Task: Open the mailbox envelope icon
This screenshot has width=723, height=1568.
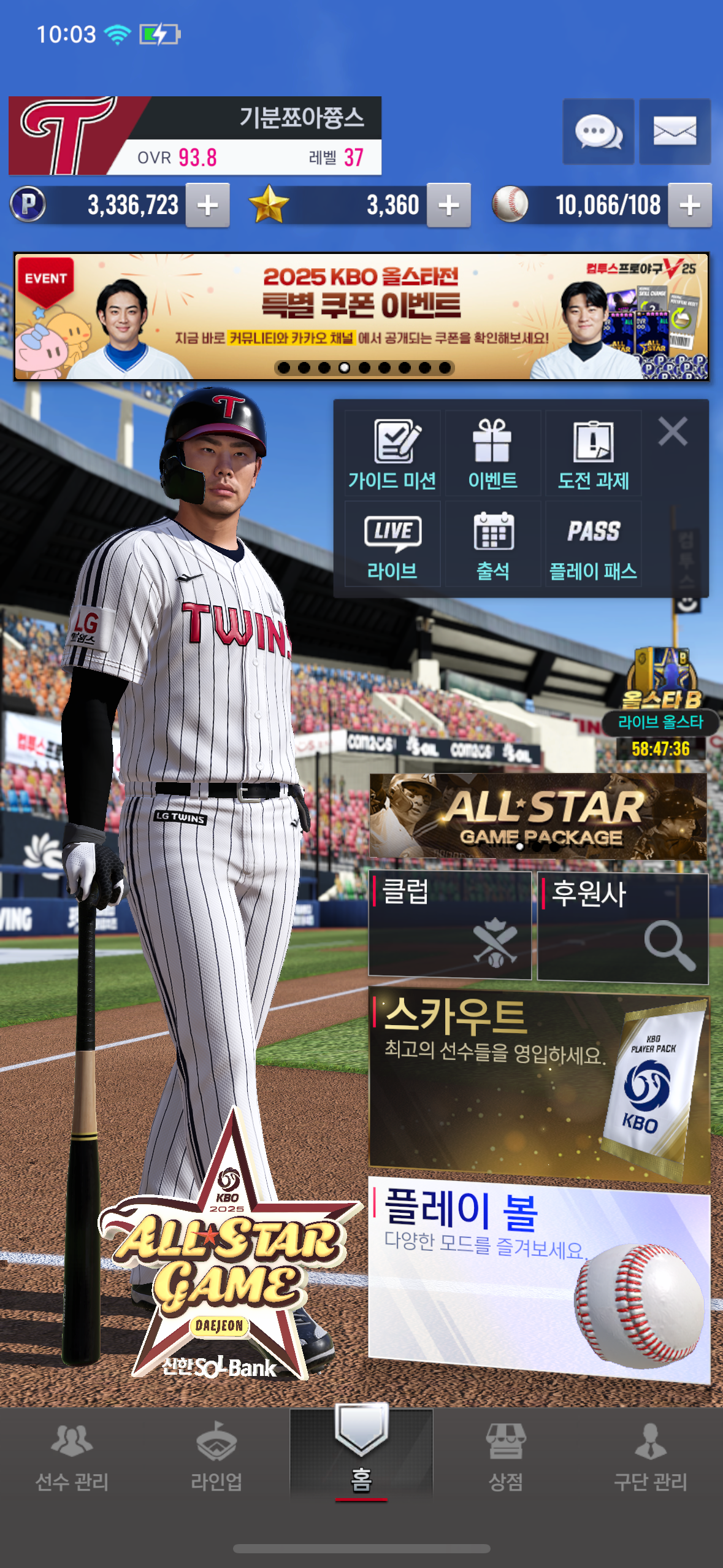Action: [675, 131]
